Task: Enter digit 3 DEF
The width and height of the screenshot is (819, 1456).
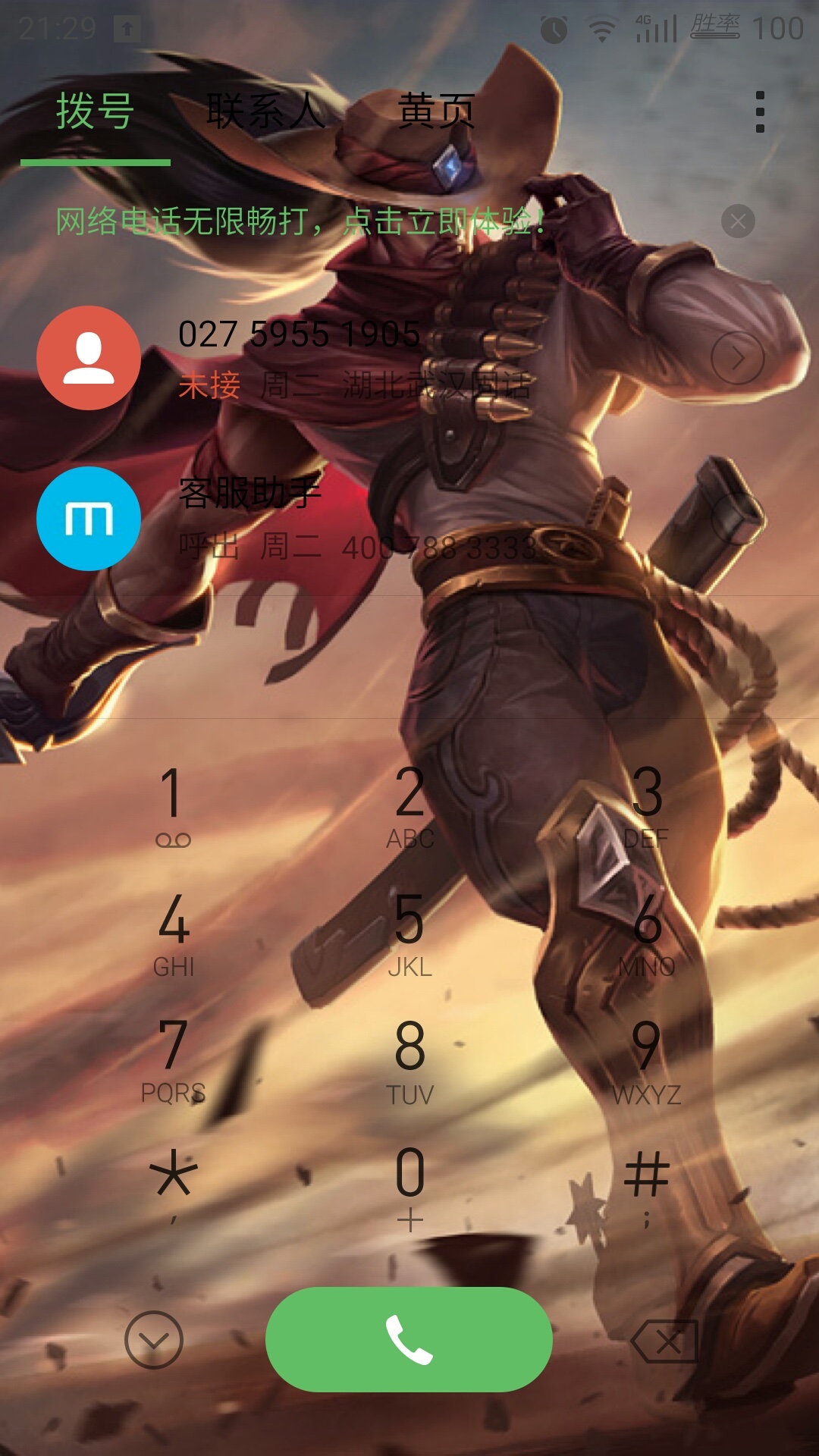Action: click(x=646, y=805)
